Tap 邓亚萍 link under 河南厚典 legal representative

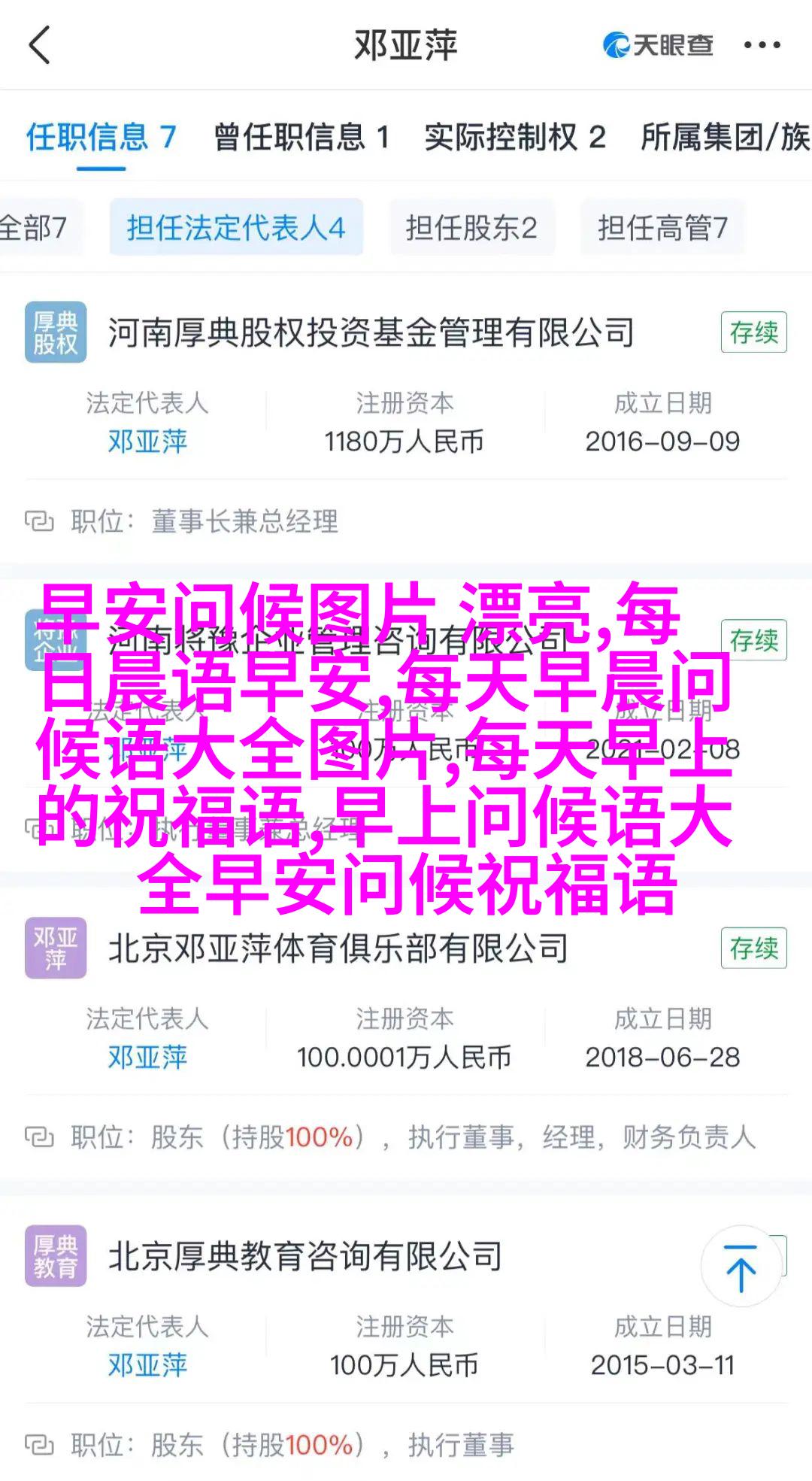147,441
